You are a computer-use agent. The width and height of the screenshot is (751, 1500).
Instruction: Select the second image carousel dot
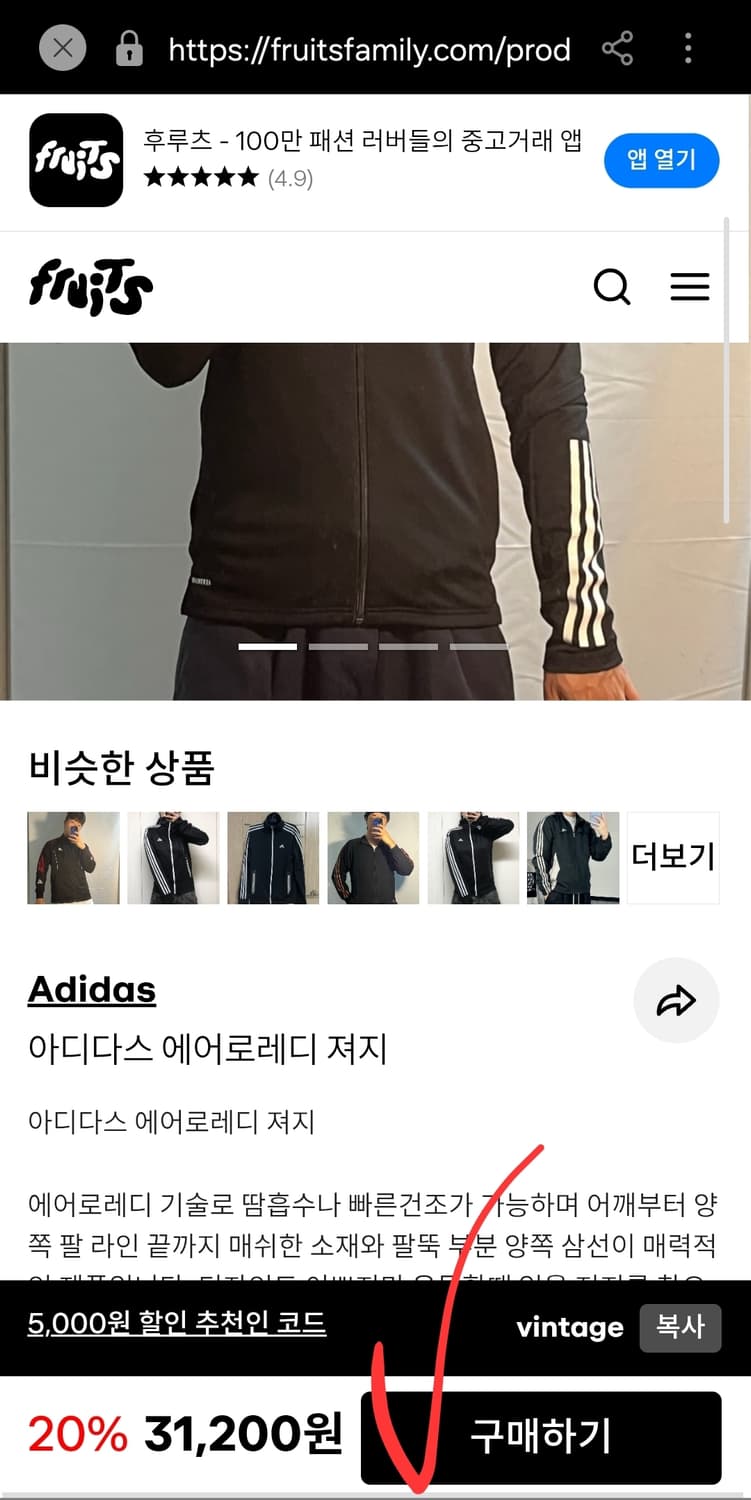[340, 646]
